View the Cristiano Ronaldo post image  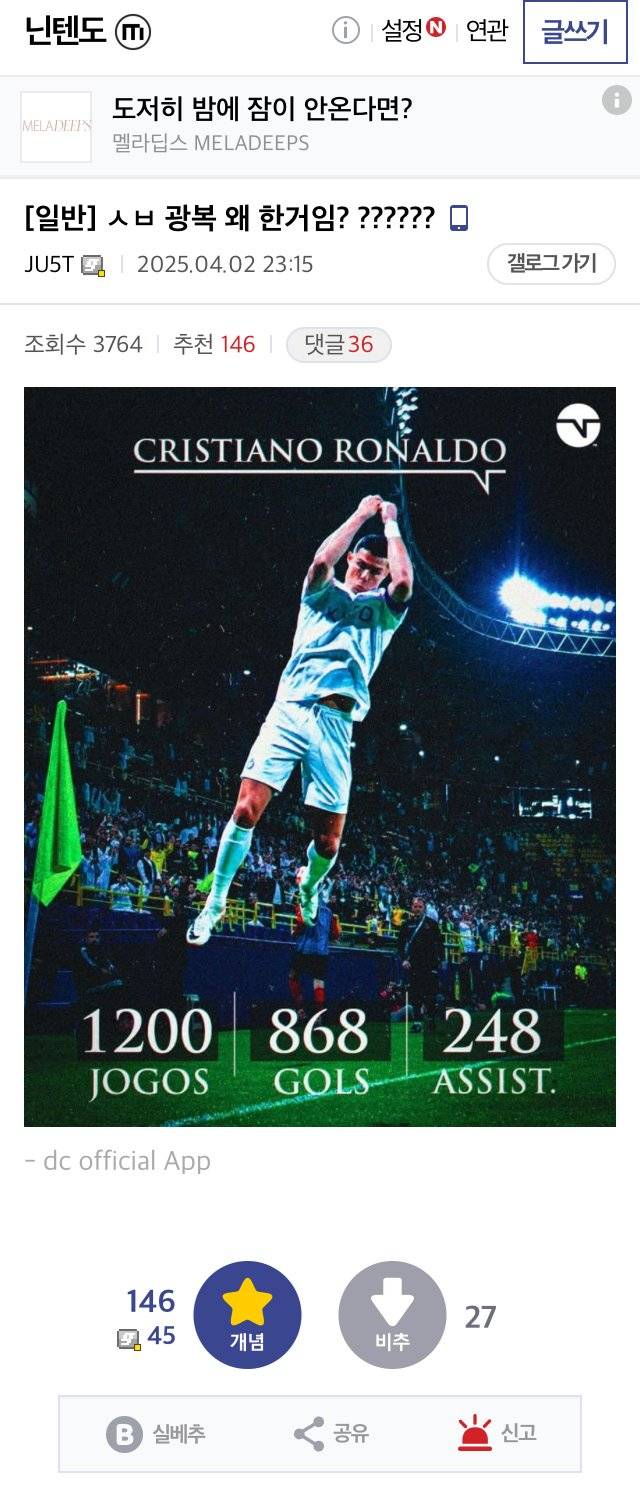[x=320, y=757]
